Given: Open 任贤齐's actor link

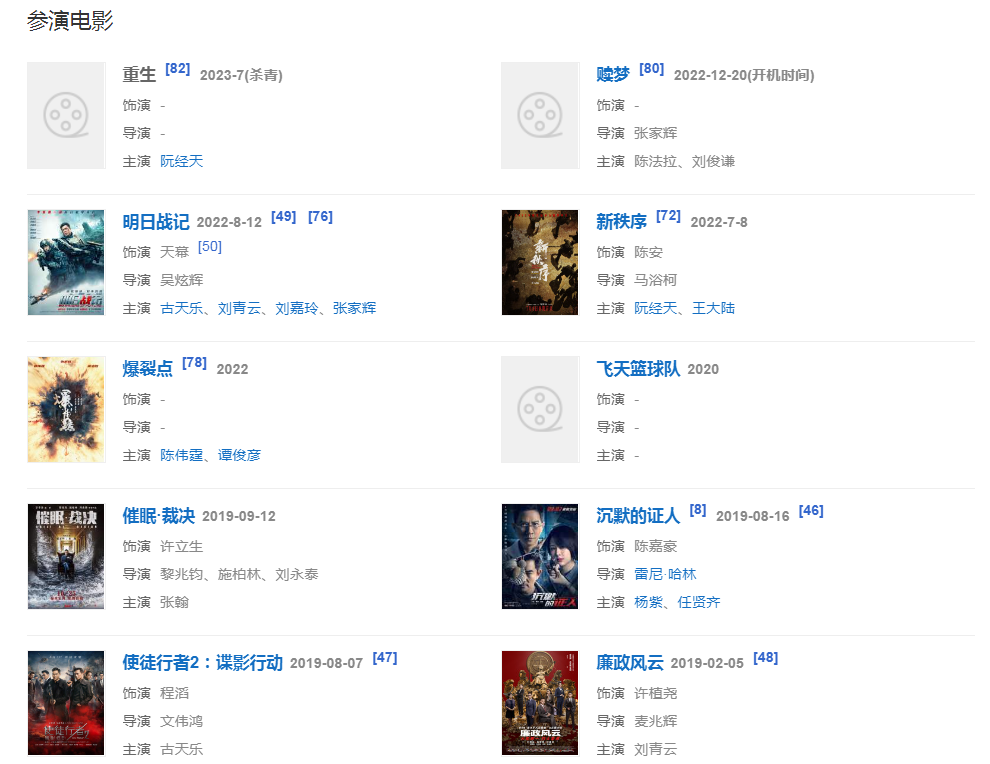Looking at the screenshot, I should [699, 602].
